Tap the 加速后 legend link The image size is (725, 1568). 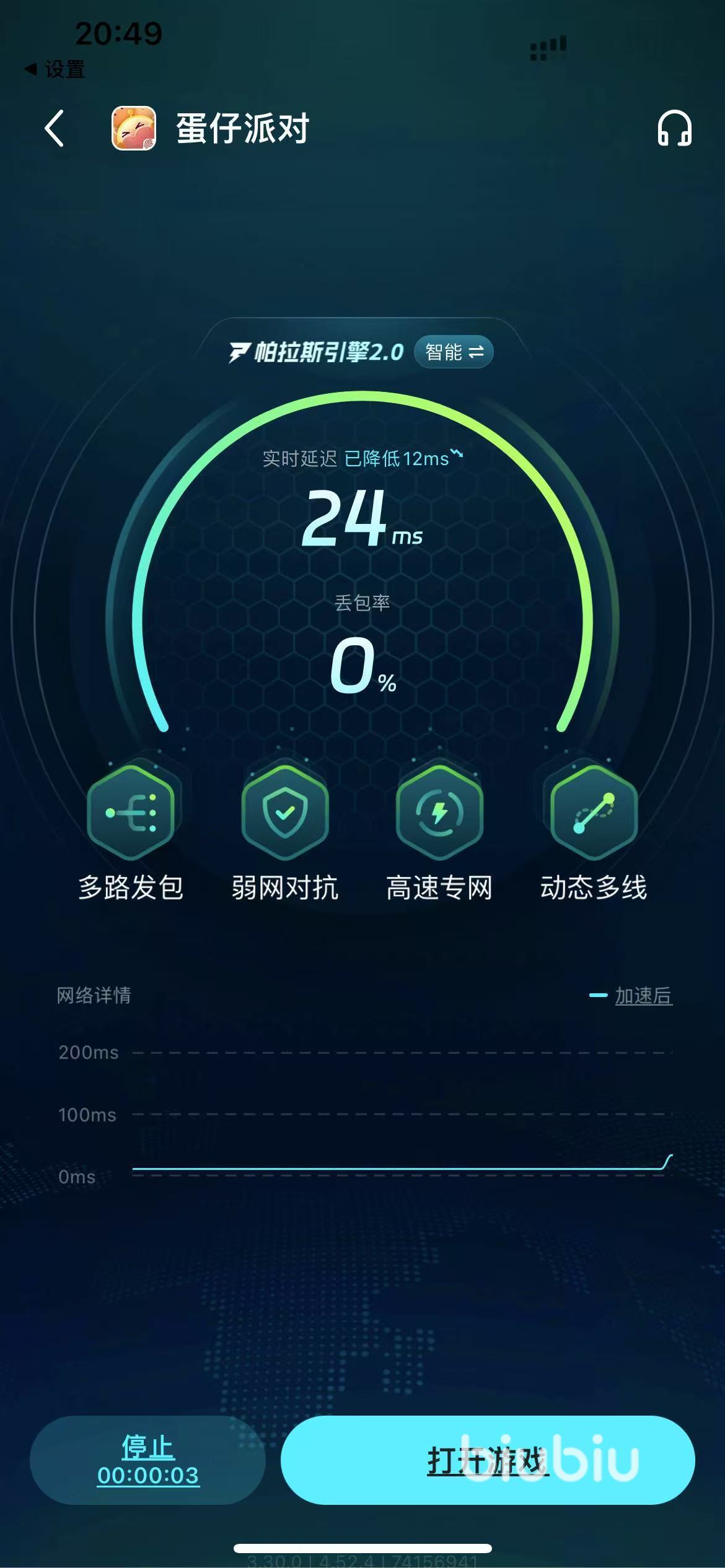643,996
